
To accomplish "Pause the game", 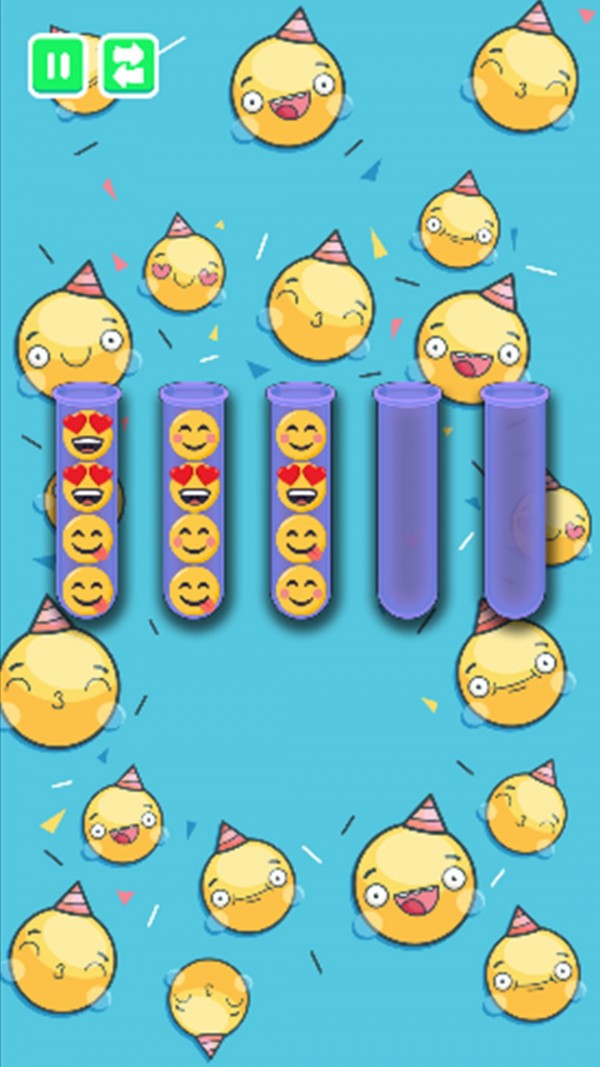I will pos(57,66).
